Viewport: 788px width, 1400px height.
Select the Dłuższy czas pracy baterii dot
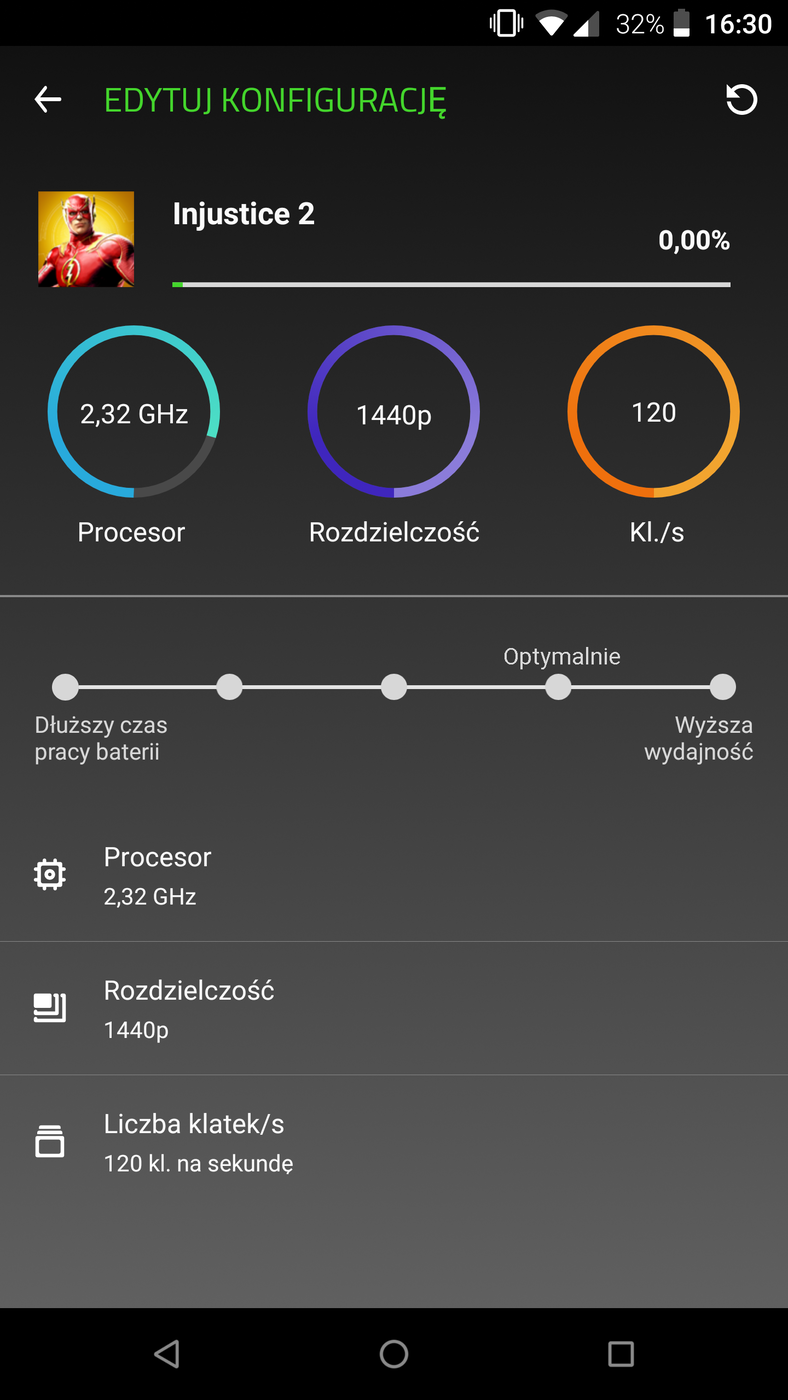[65, 686]
